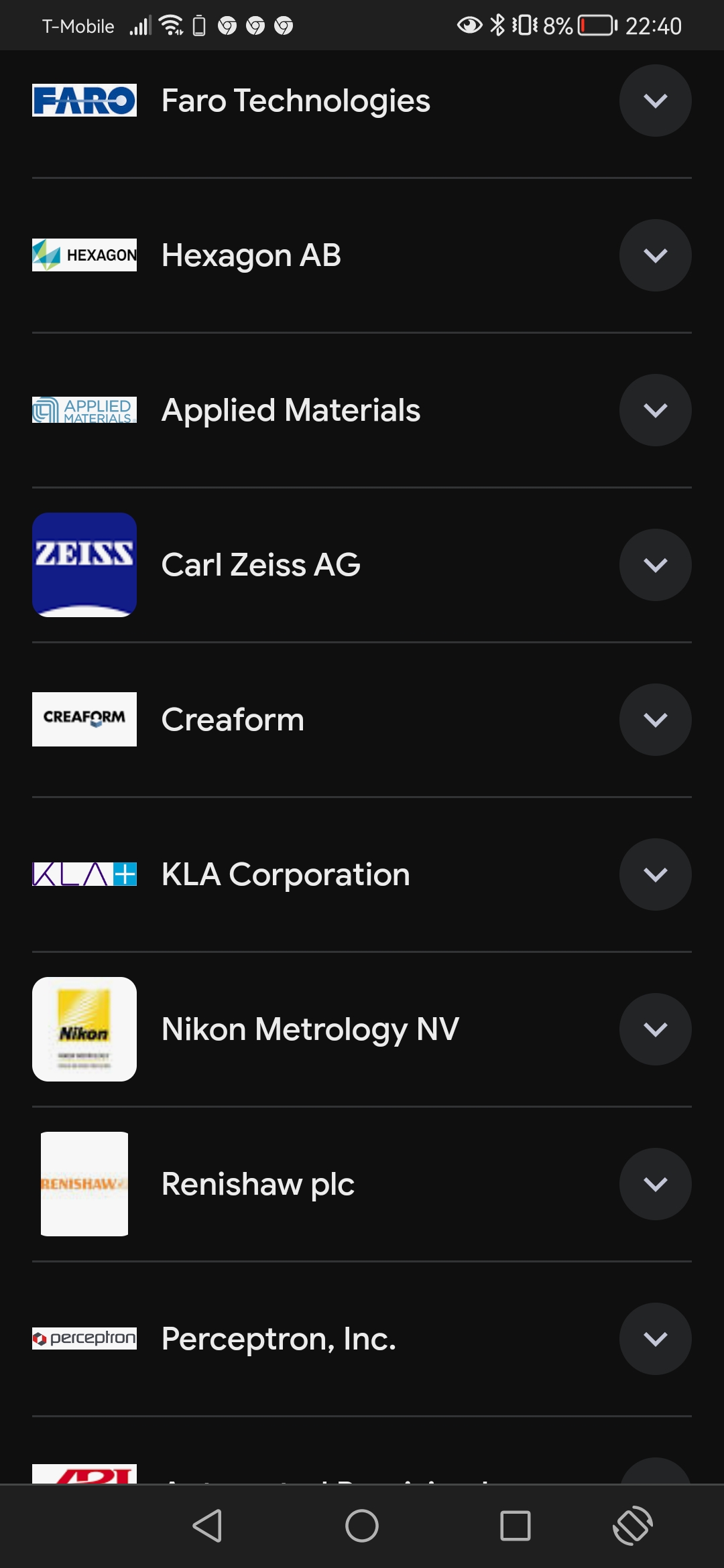
Task: Tap the screen rotation button
Action: 632,1526
